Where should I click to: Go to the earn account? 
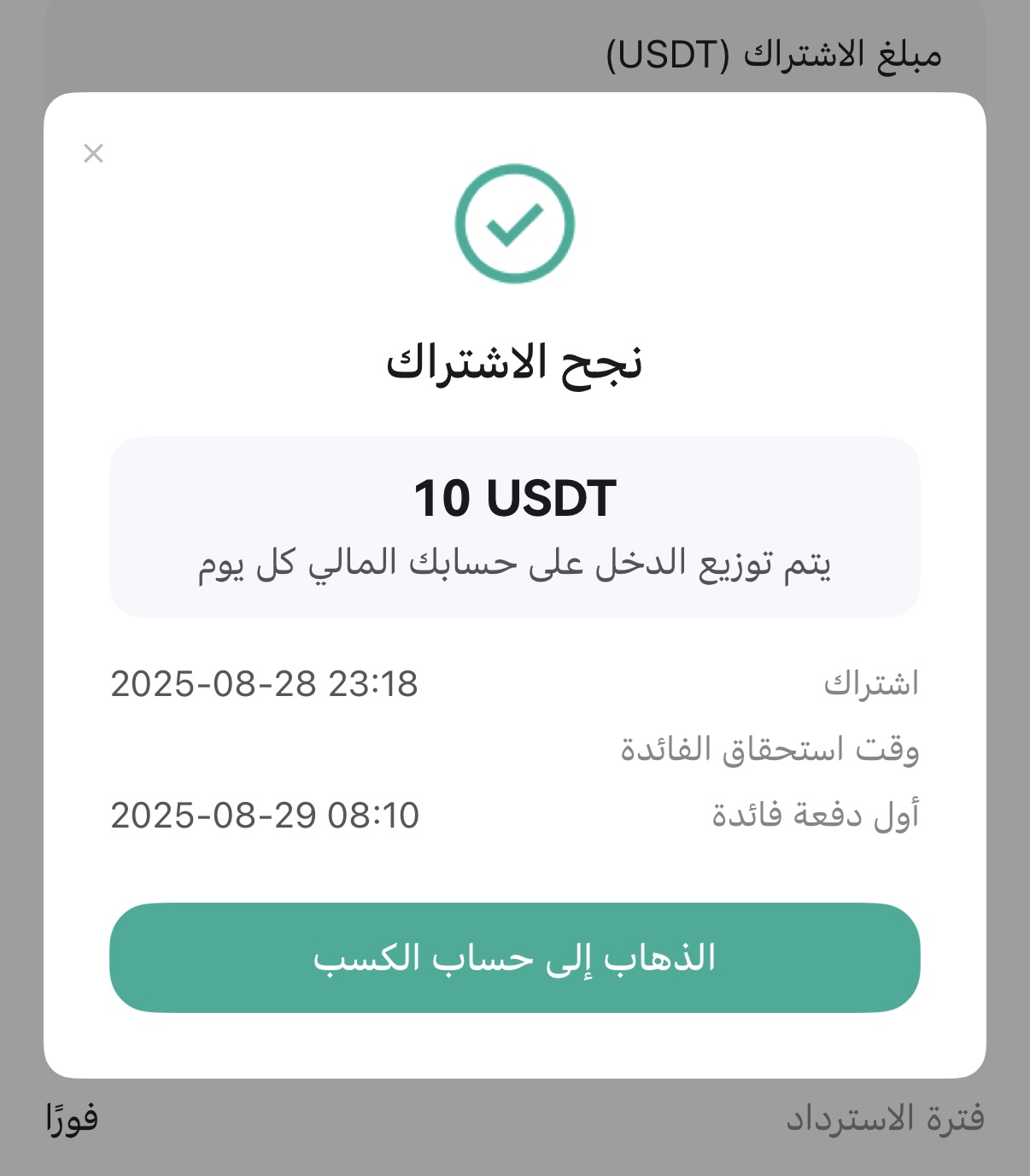[x=514, y=957]
